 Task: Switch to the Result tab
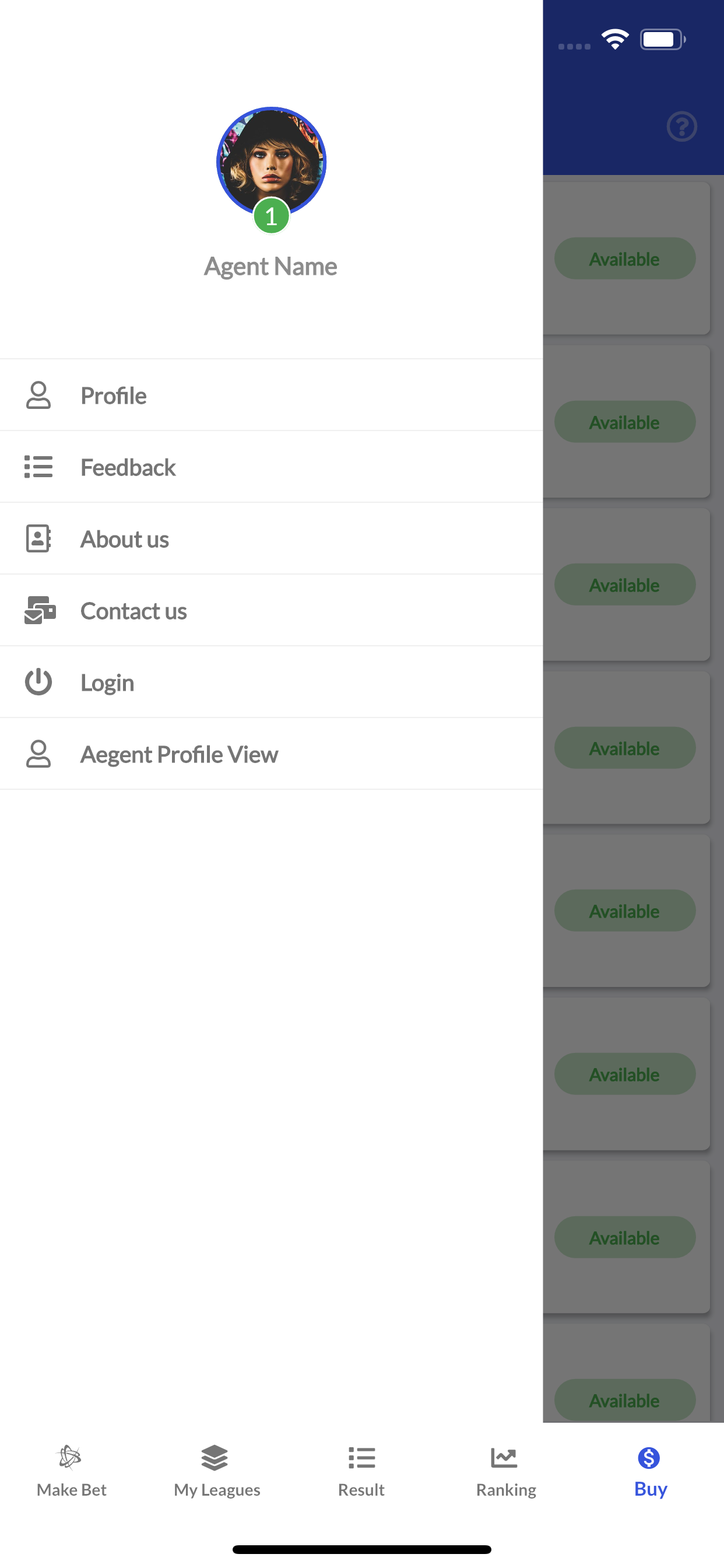point(361,1471)
